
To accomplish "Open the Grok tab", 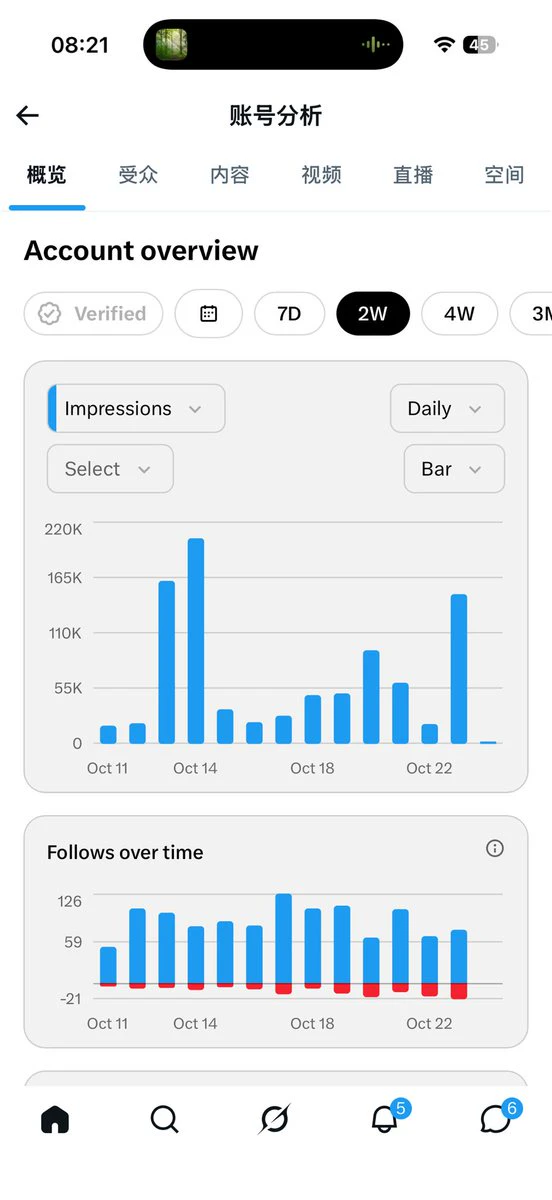I will coord(274,1120).
